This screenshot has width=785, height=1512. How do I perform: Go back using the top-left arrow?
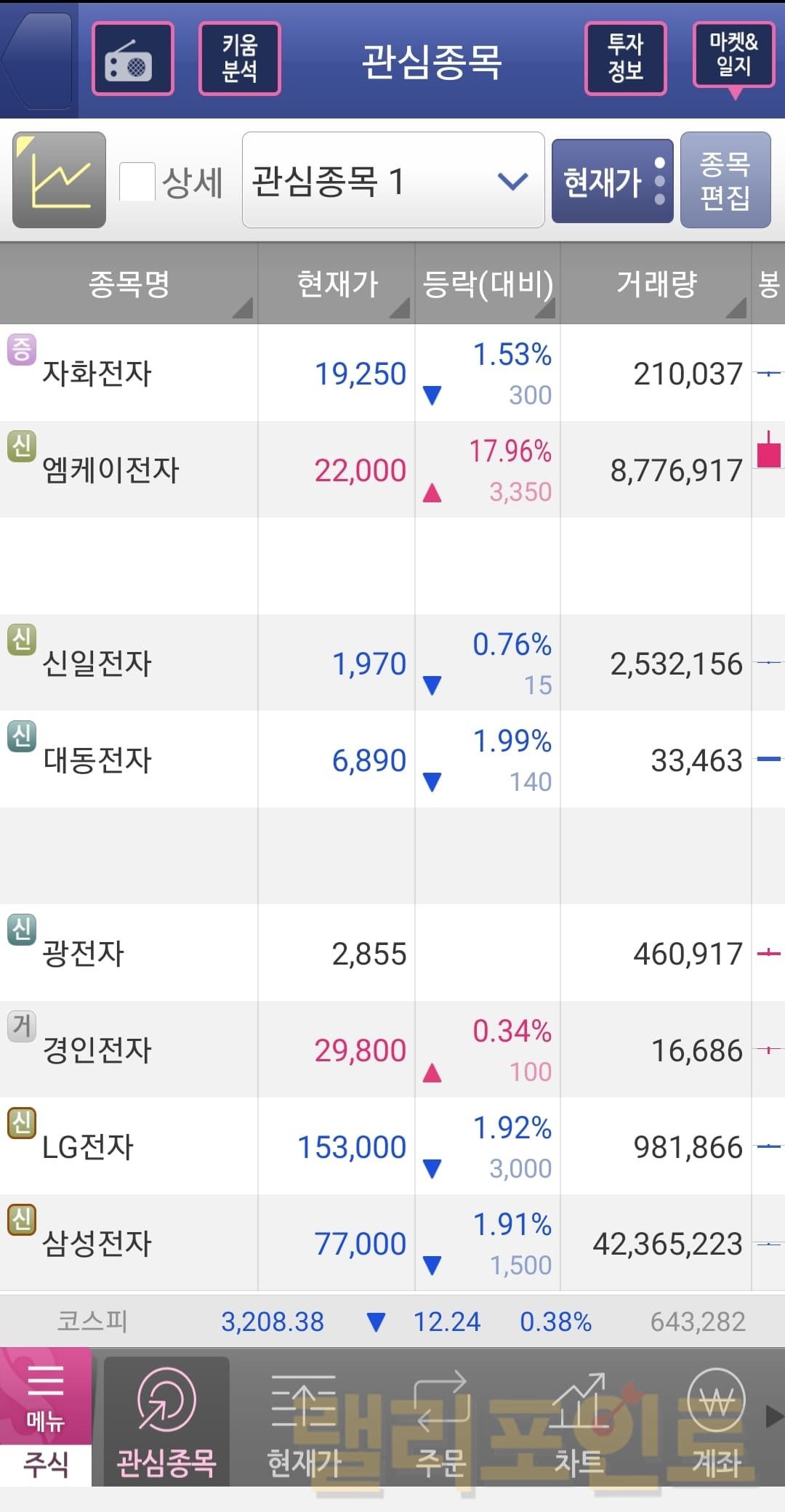[36, 60]
